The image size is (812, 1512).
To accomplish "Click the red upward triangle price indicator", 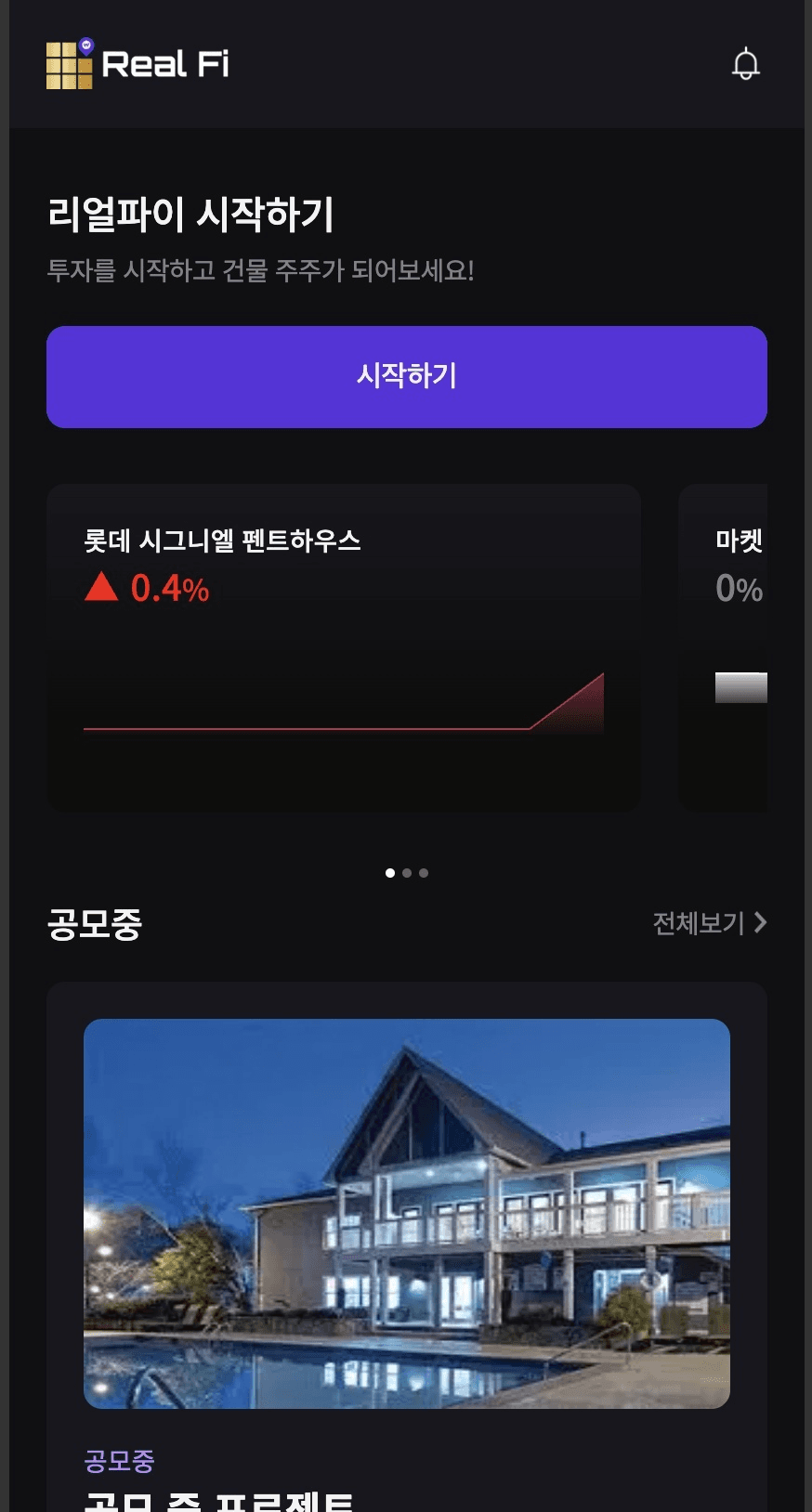I will point(102,587).
